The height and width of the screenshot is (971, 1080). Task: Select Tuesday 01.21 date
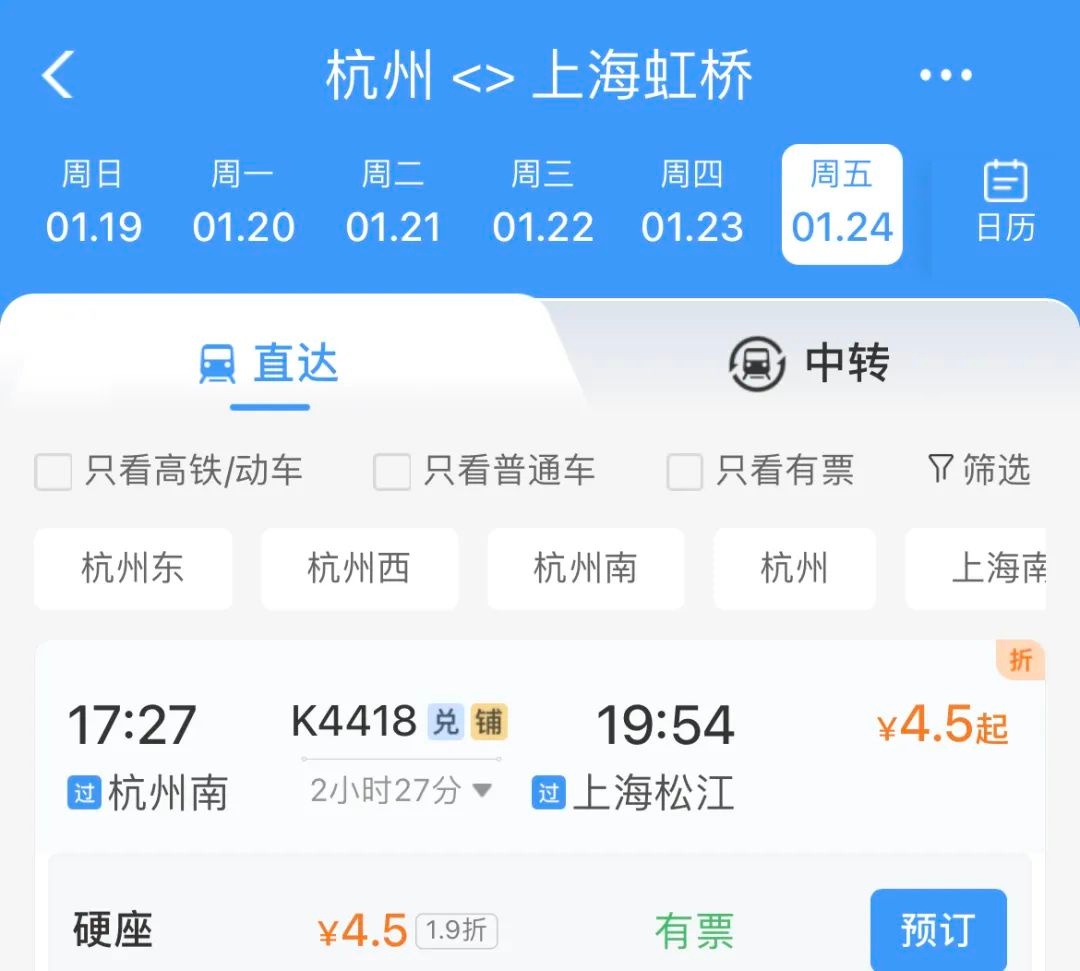[393, 205]
